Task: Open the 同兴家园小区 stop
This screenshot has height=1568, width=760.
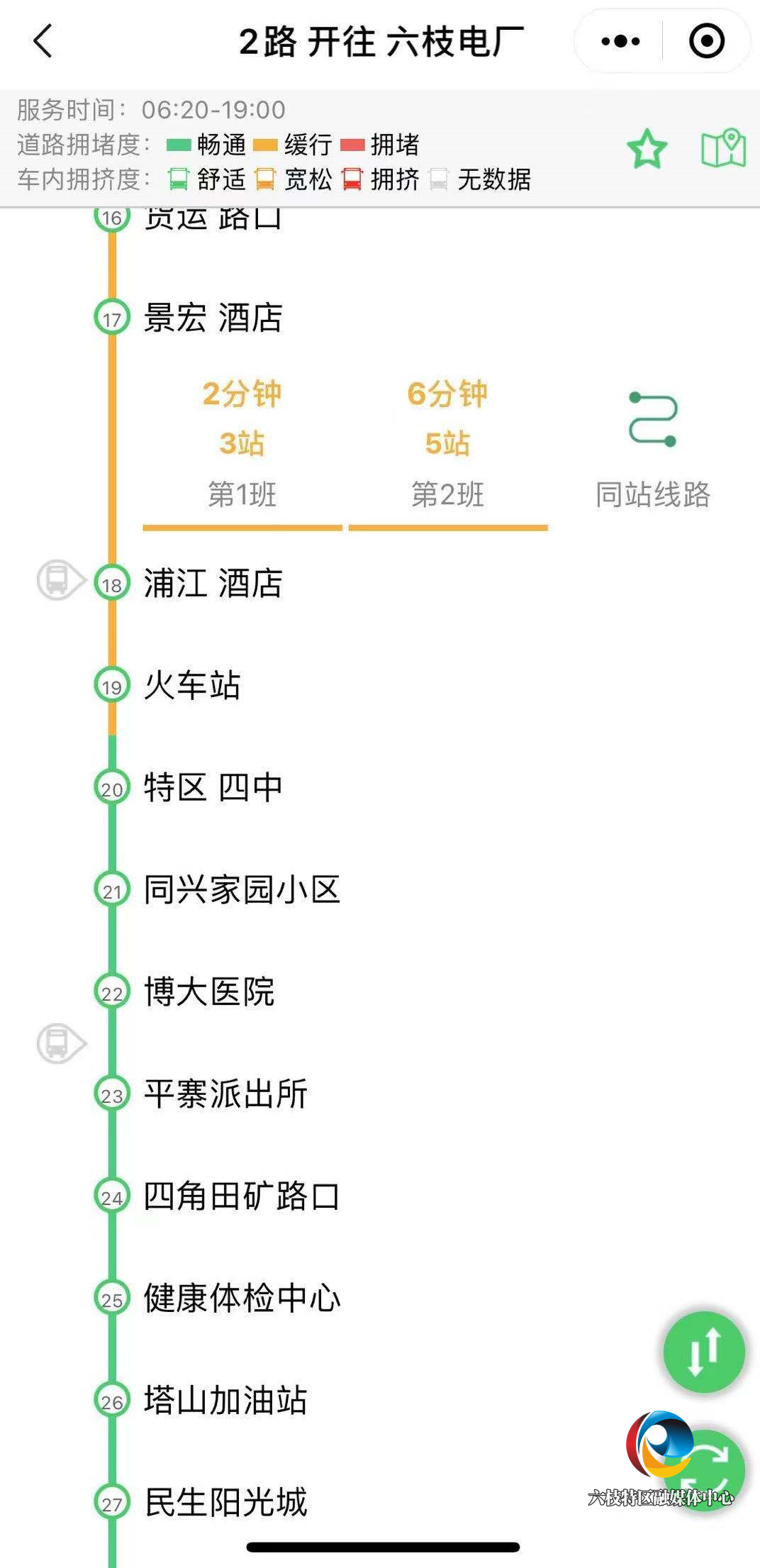Action: (241, 890)
